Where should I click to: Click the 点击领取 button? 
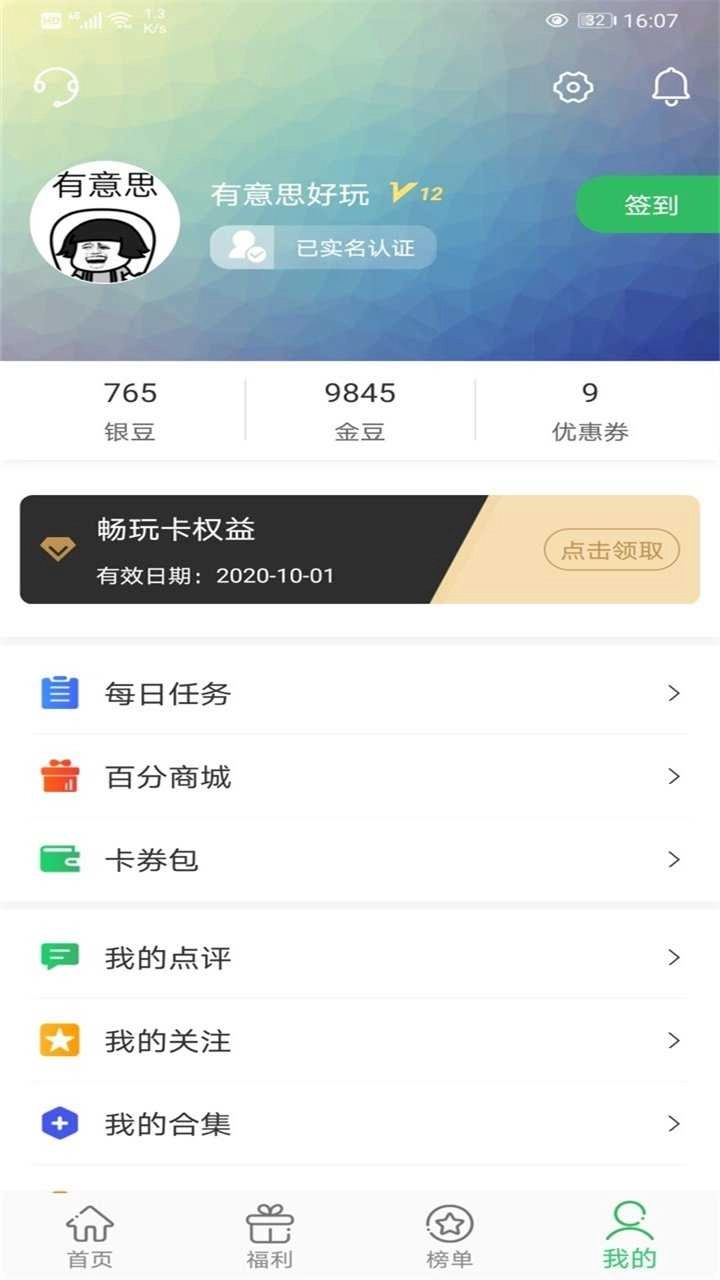(x=611, y=550)
